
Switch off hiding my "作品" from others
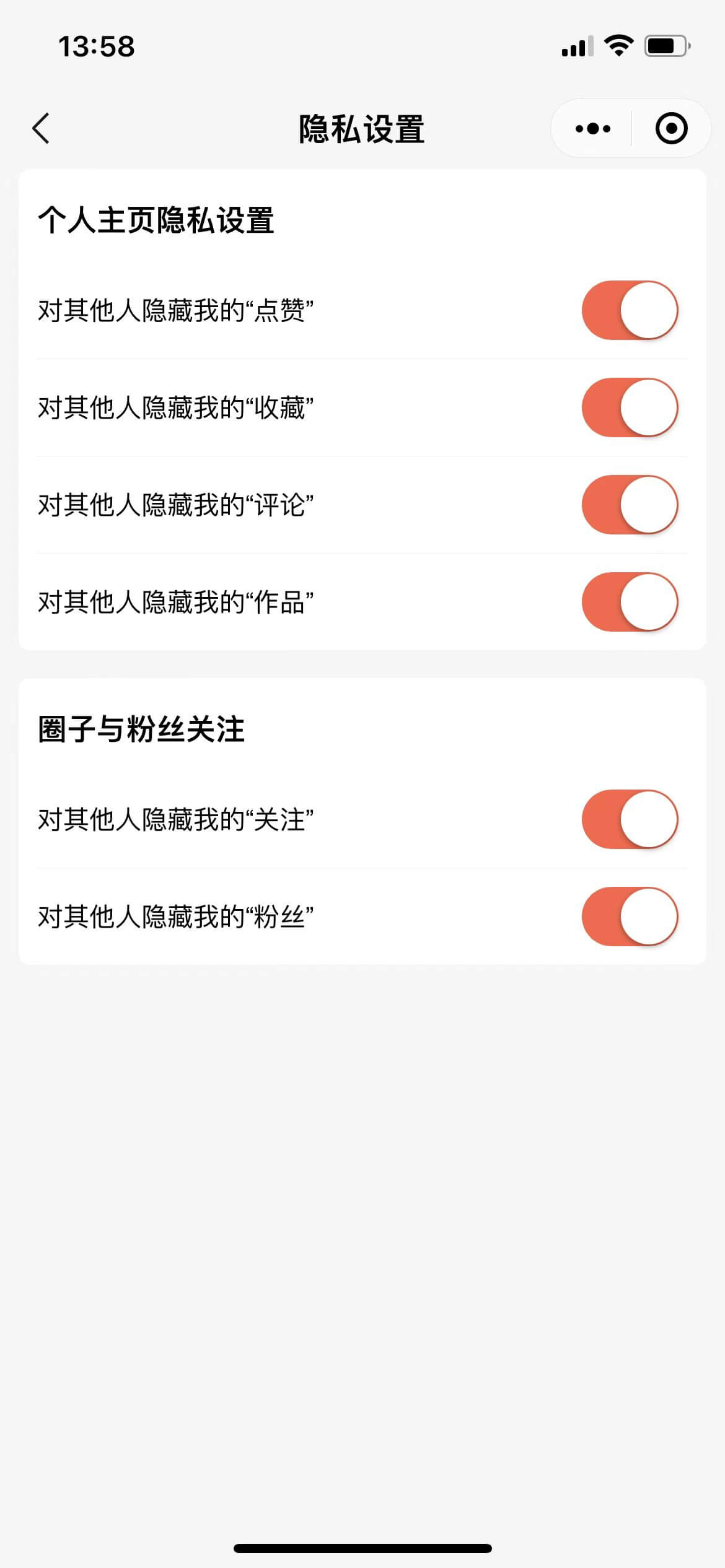tap(630, 602)
